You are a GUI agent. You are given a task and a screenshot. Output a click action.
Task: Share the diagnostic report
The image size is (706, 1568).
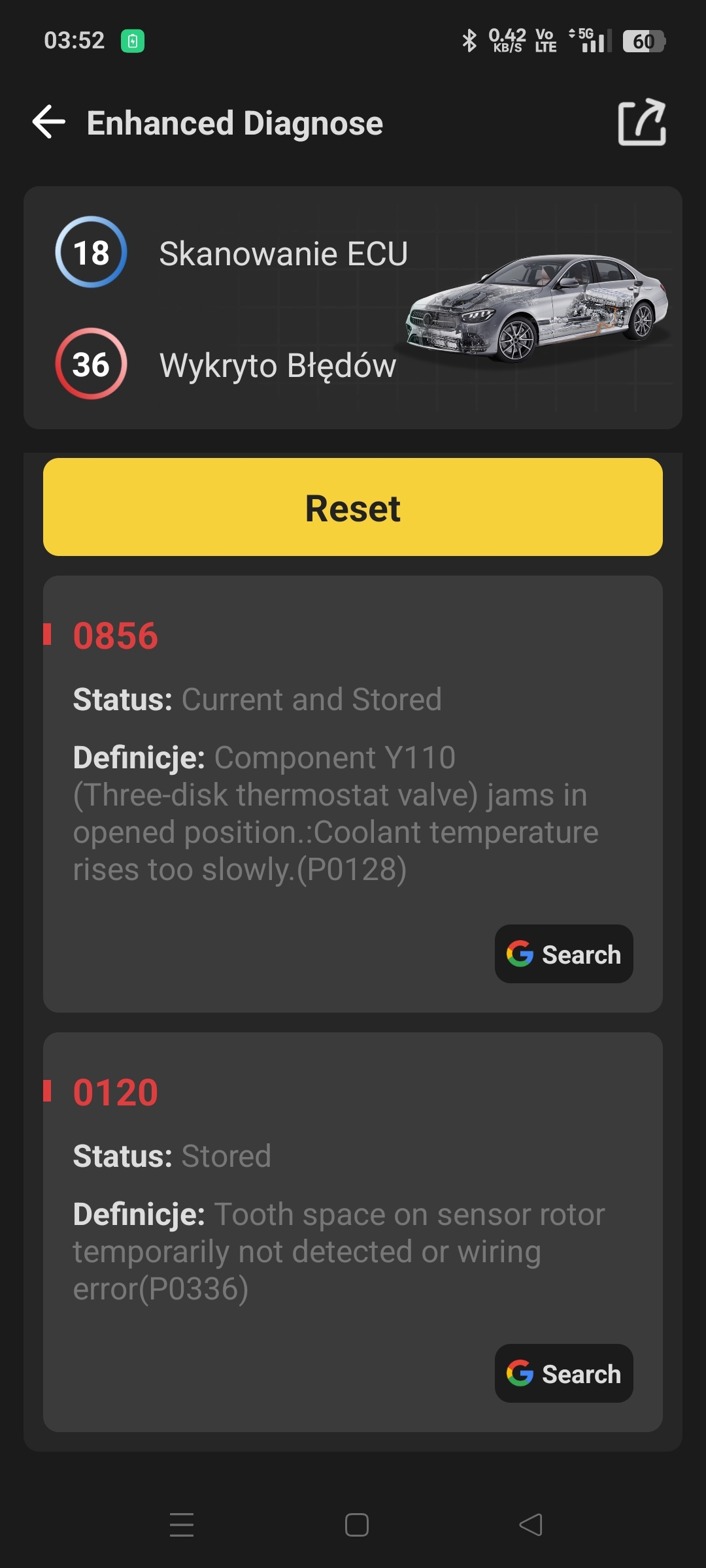coord(641,122)
